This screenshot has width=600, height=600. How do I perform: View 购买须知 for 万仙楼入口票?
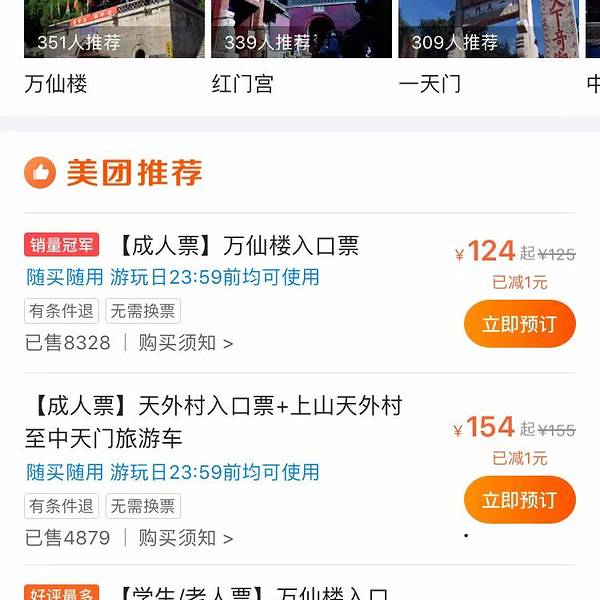(x=186, y=343)
